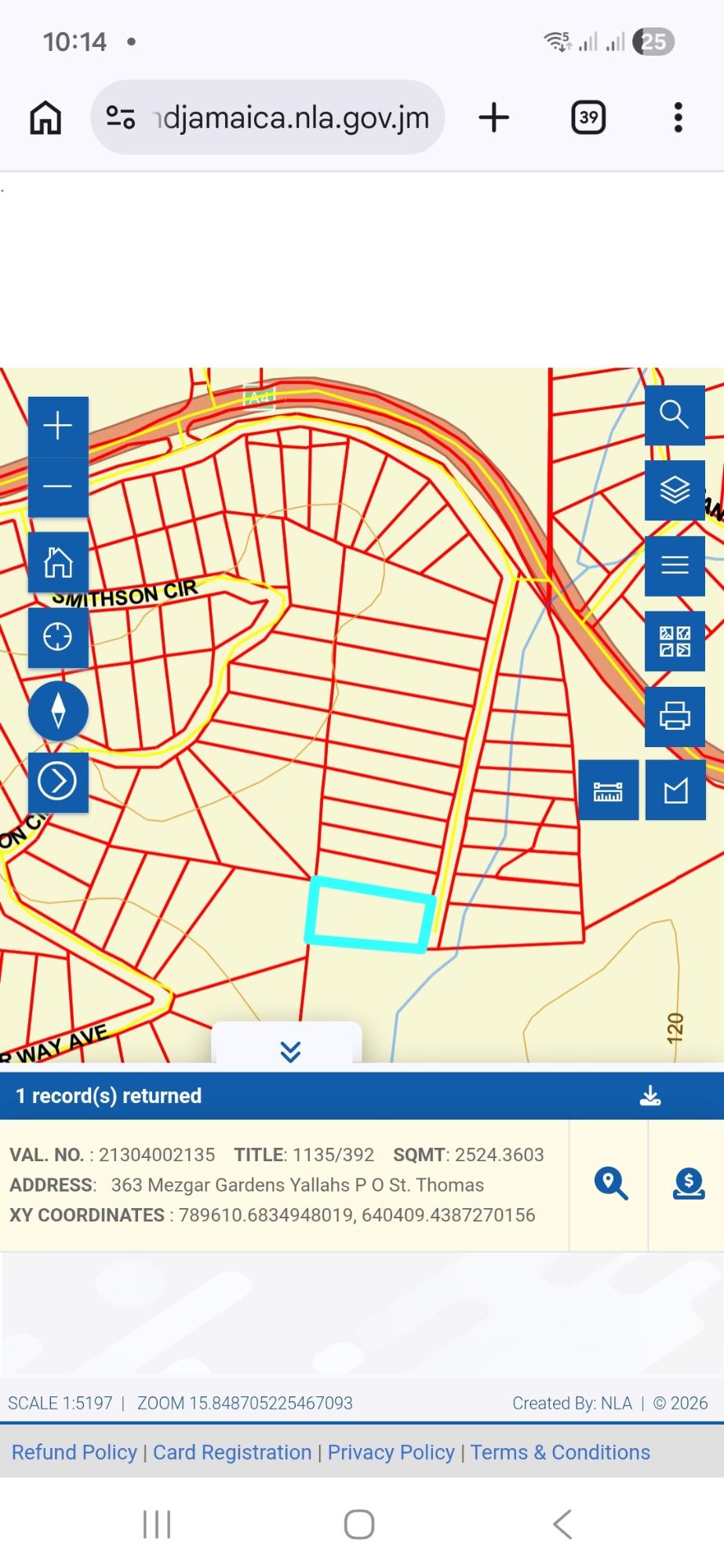The image size is (724, 1568).
Task: Reset map orientation with compass button
Action: [58, 711]
